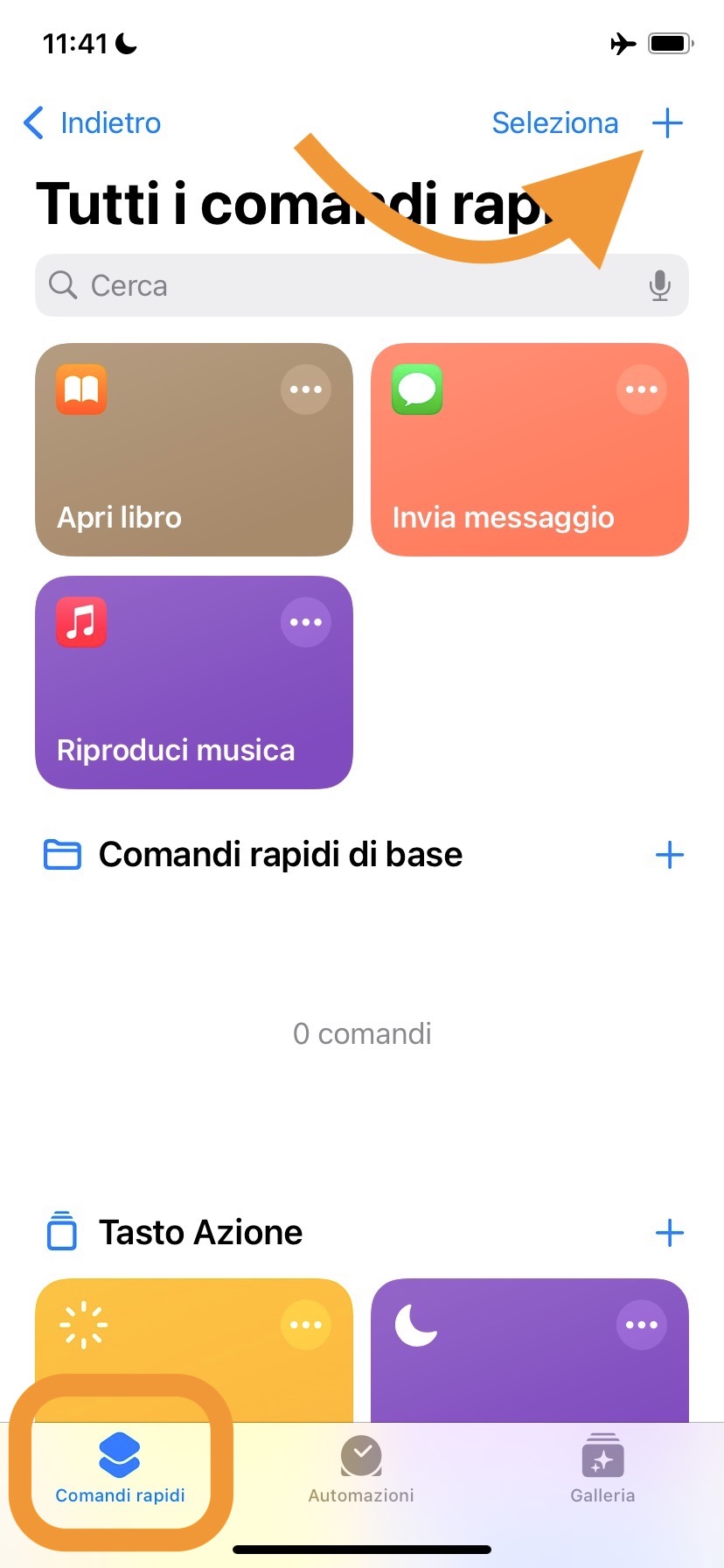
Task: Edit Invia messaggio via three dots
Action: tap(641, 389)
